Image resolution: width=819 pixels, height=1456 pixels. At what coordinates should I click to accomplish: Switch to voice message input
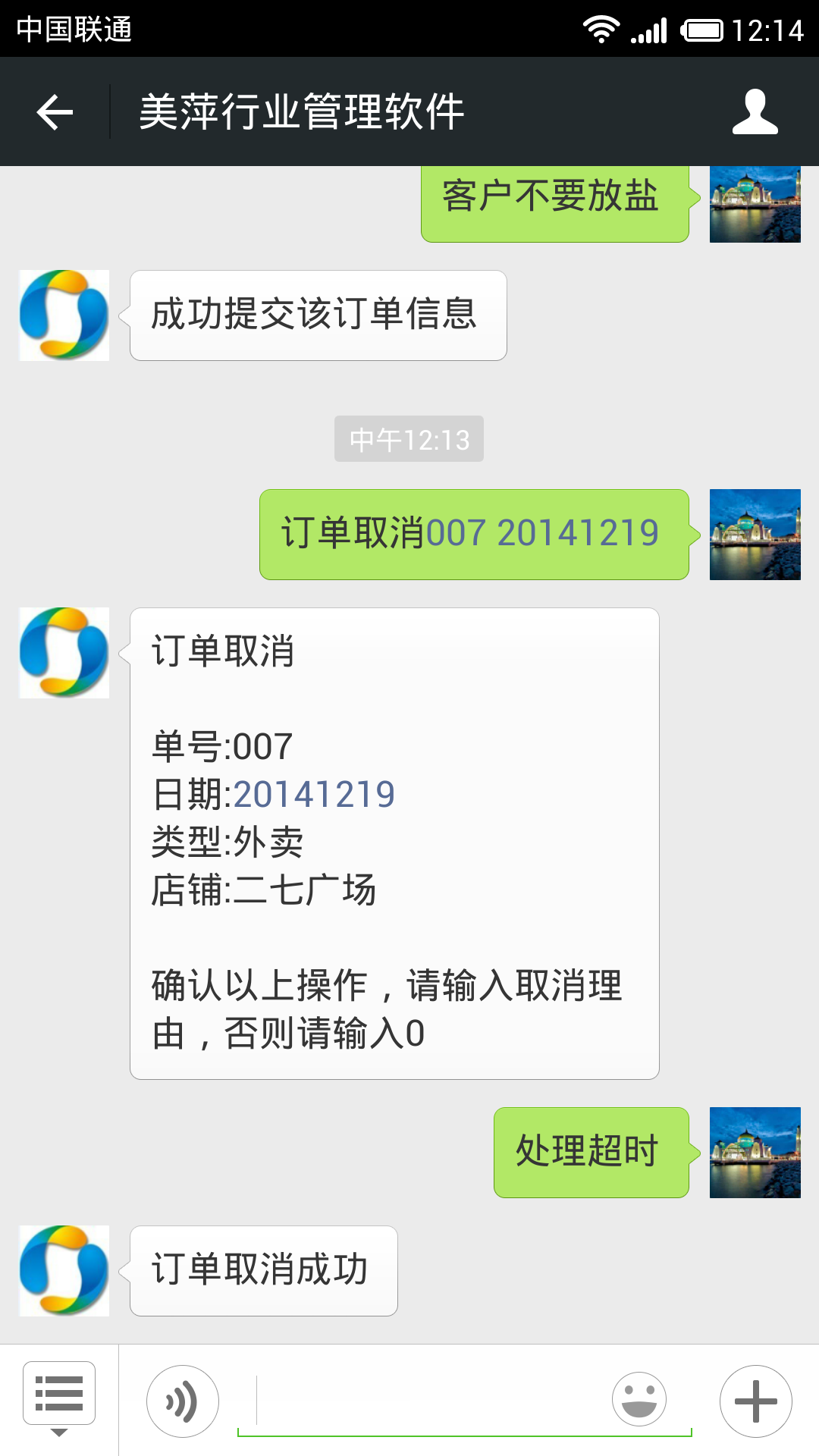183,1401
